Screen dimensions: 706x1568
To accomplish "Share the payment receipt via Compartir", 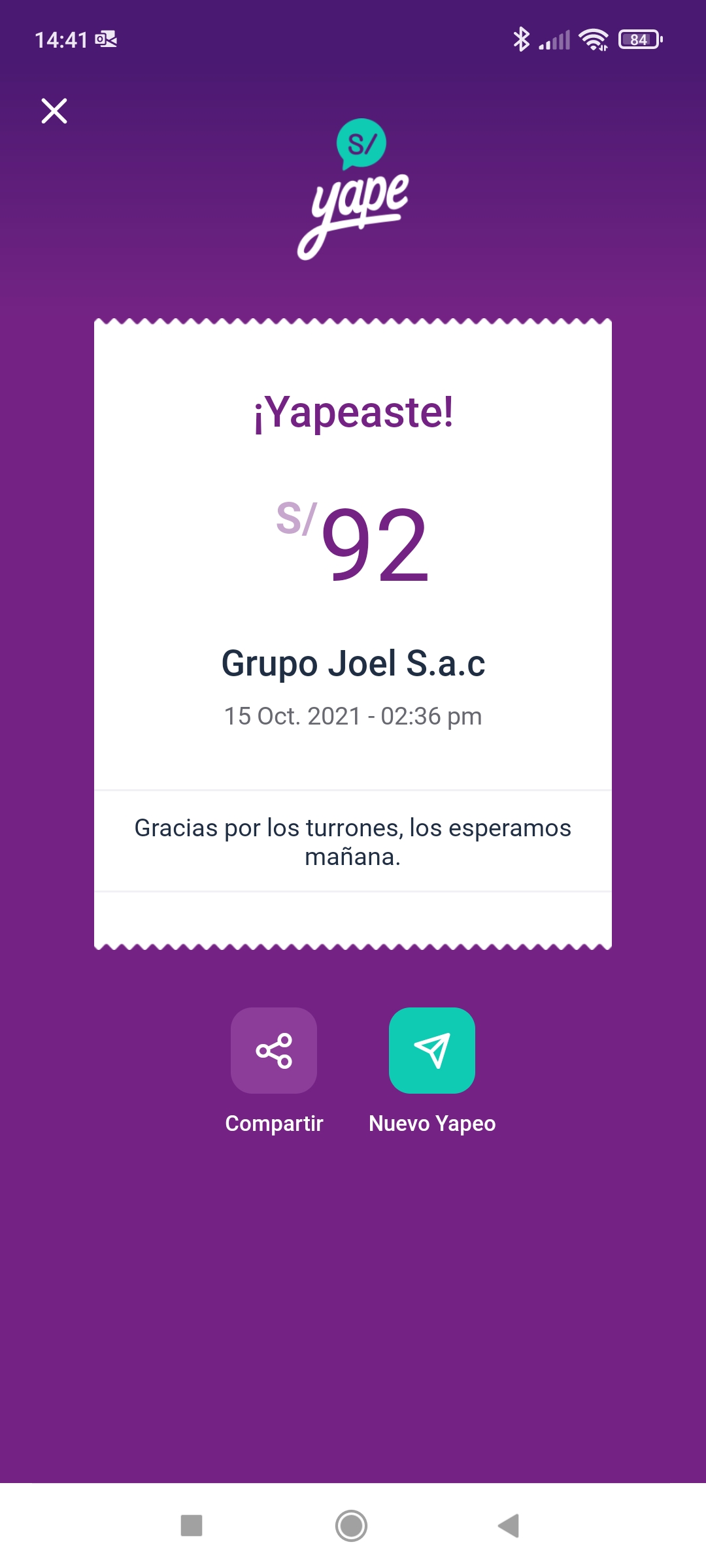I will [x=274, y=1051].
